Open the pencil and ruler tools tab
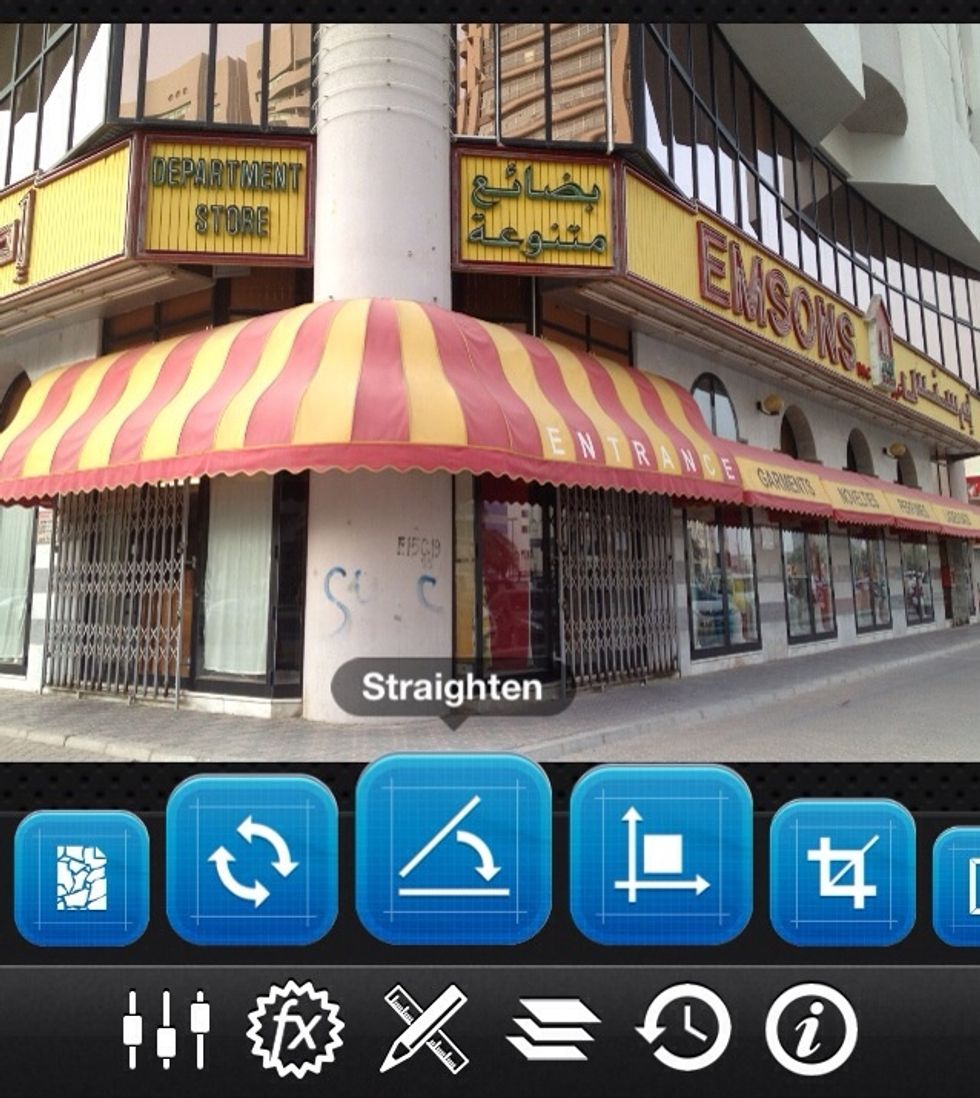 [424, 1029]
